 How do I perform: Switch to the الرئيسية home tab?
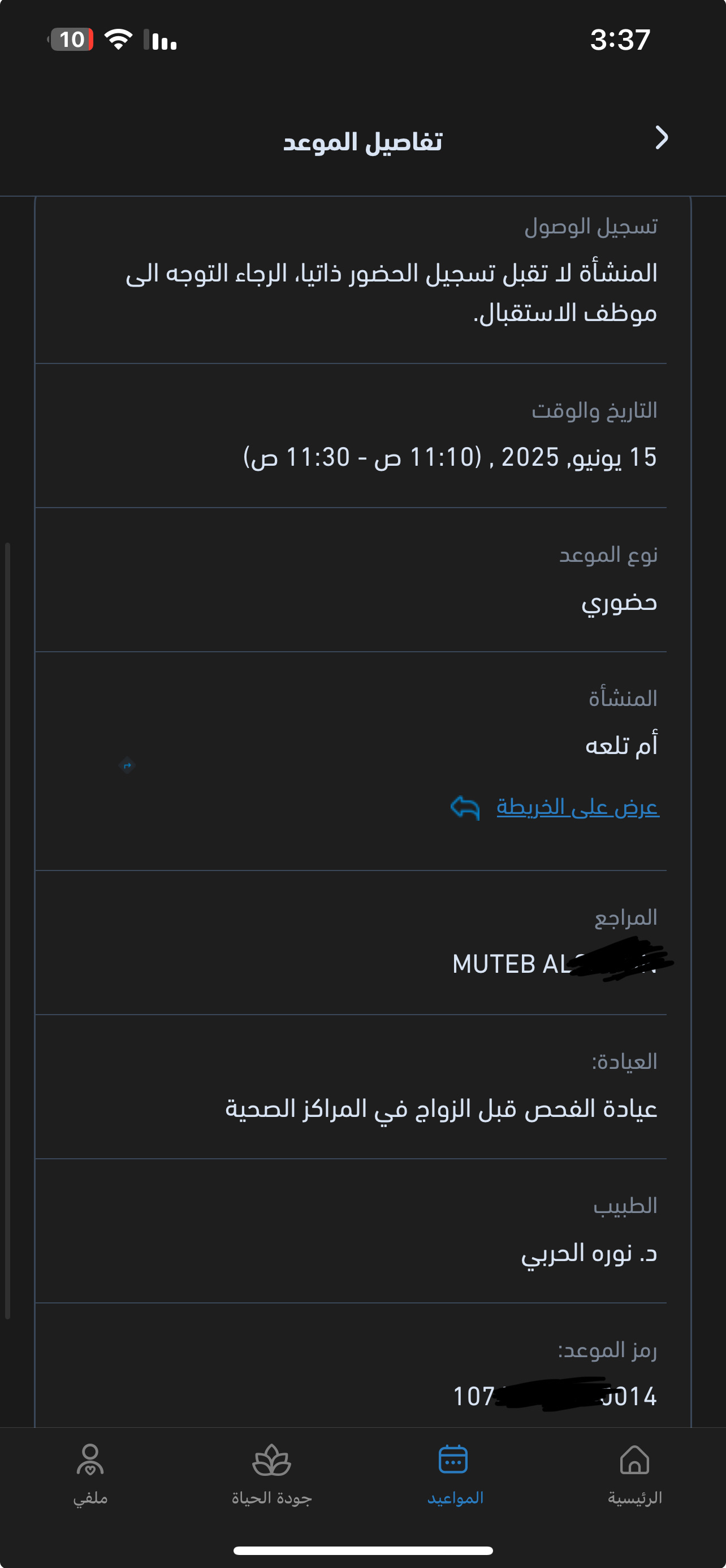(634, 1474)
